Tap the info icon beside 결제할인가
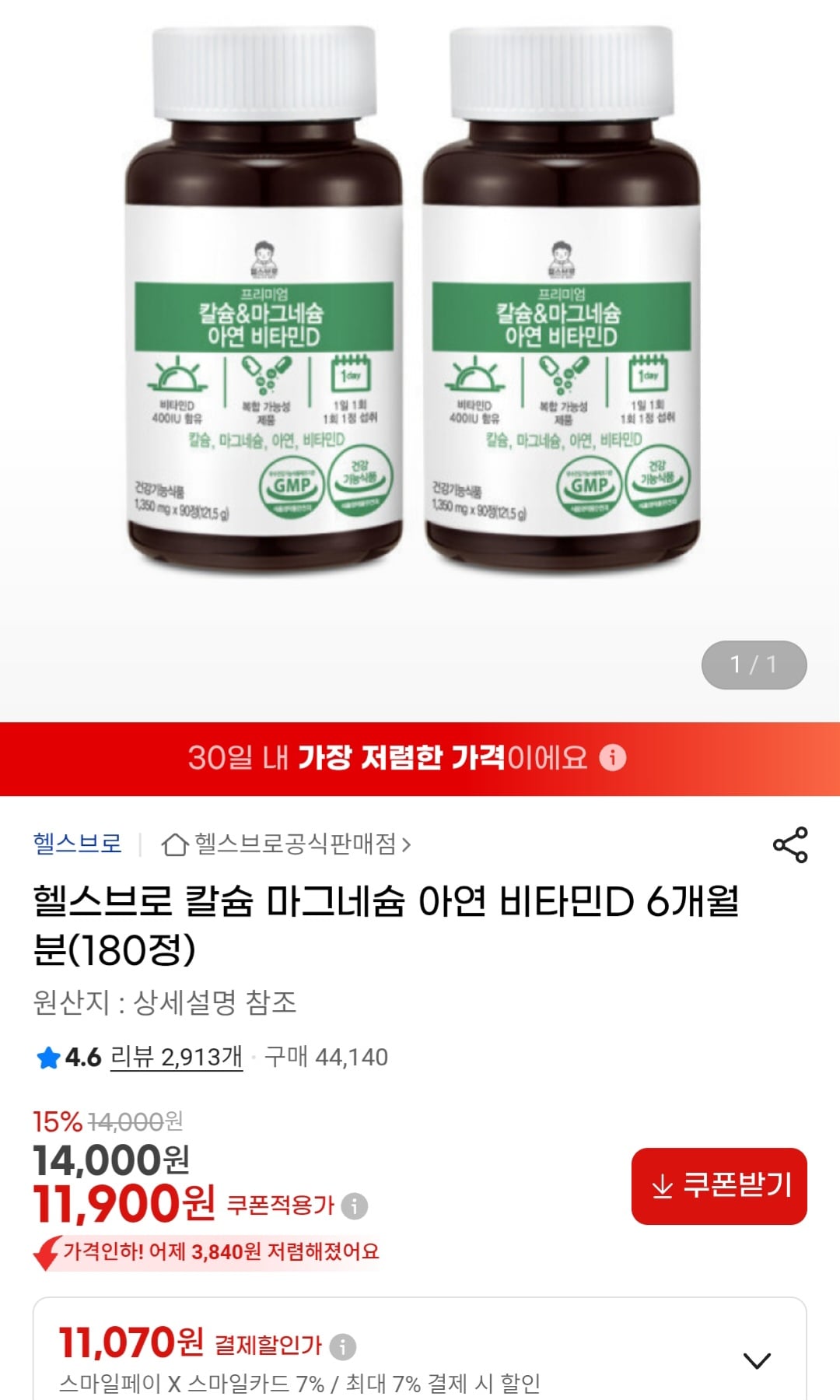This screenshot has height=1400, width=840. point(343,1346)
